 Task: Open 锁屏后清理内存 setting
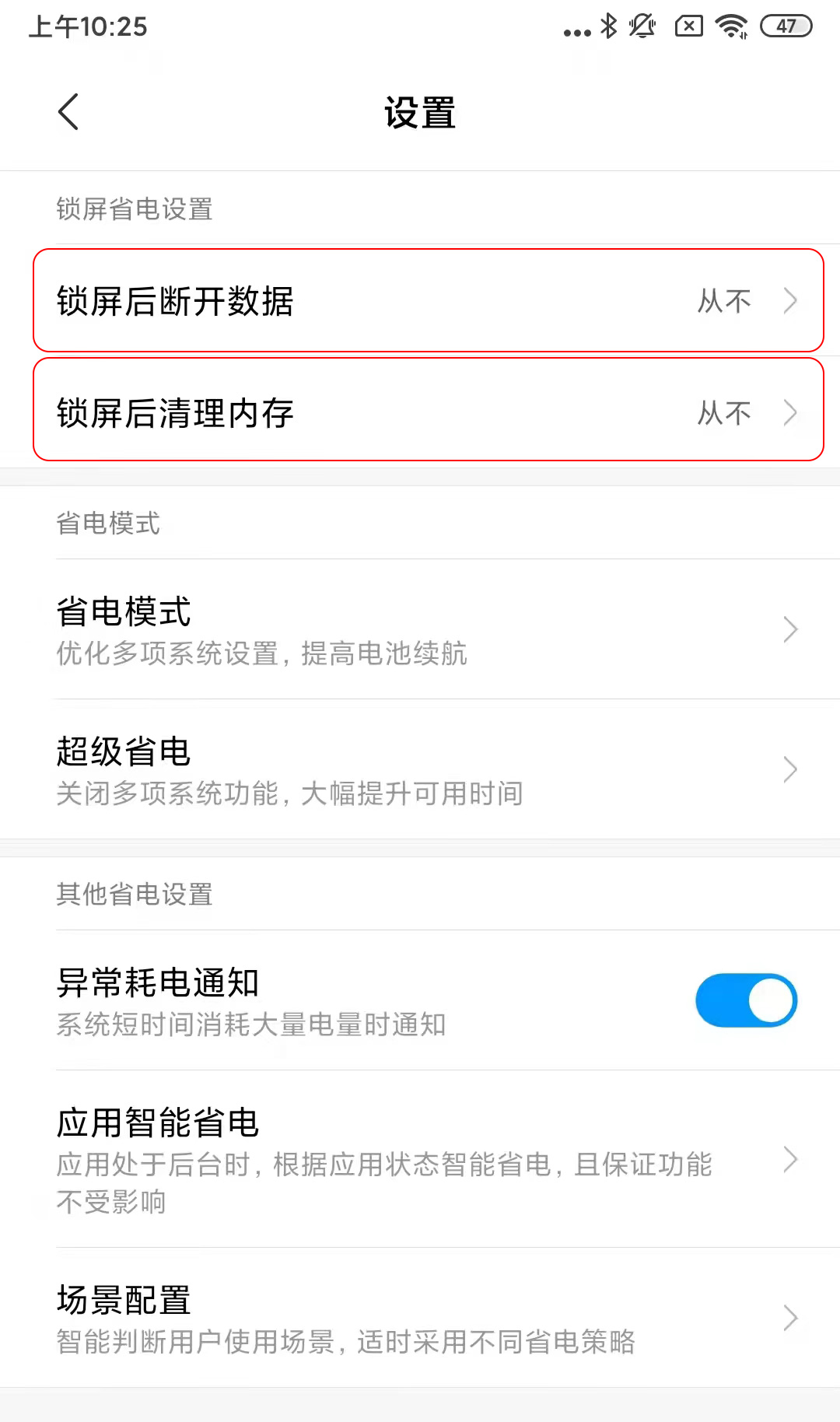click(x=428, y=412)
